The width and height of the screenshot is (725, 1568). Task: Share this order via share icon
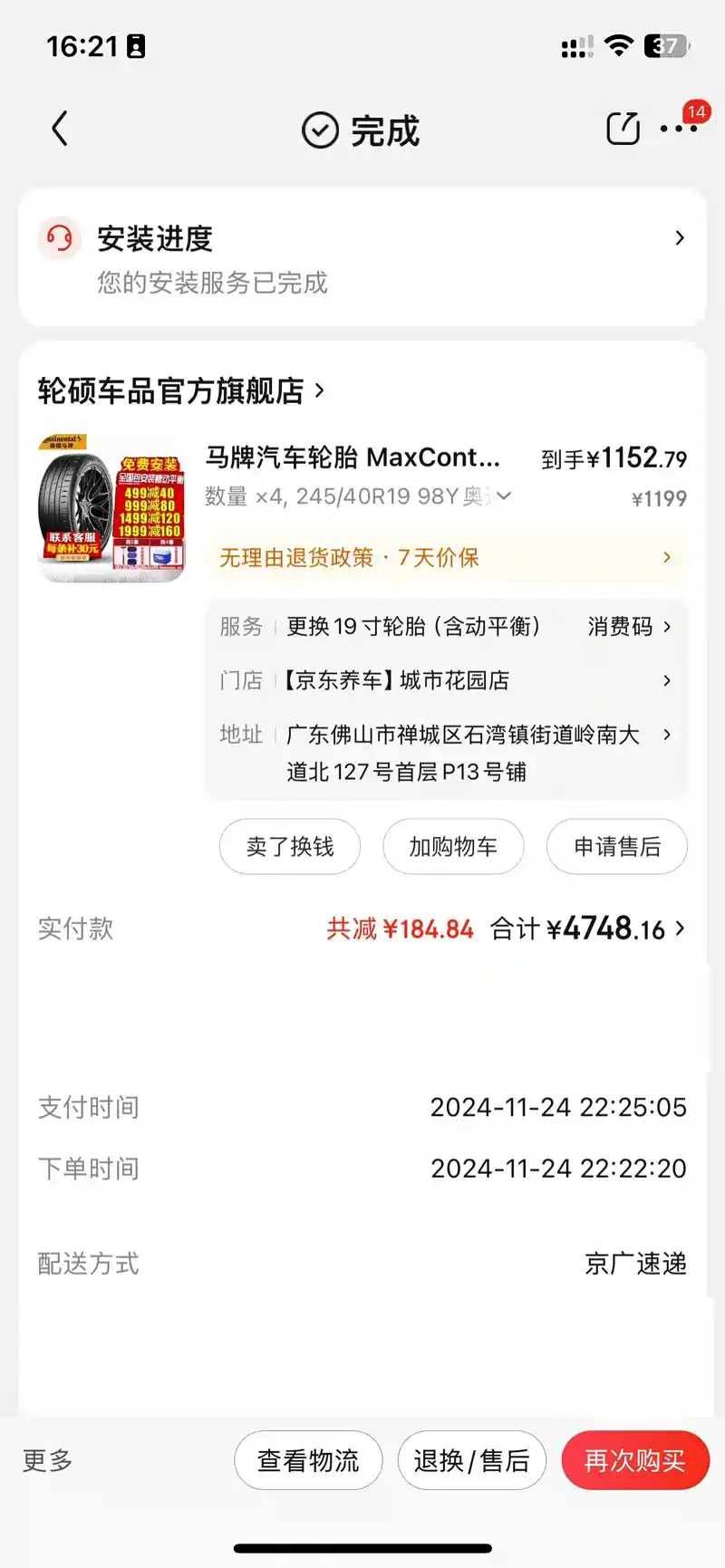pos(623,129)
